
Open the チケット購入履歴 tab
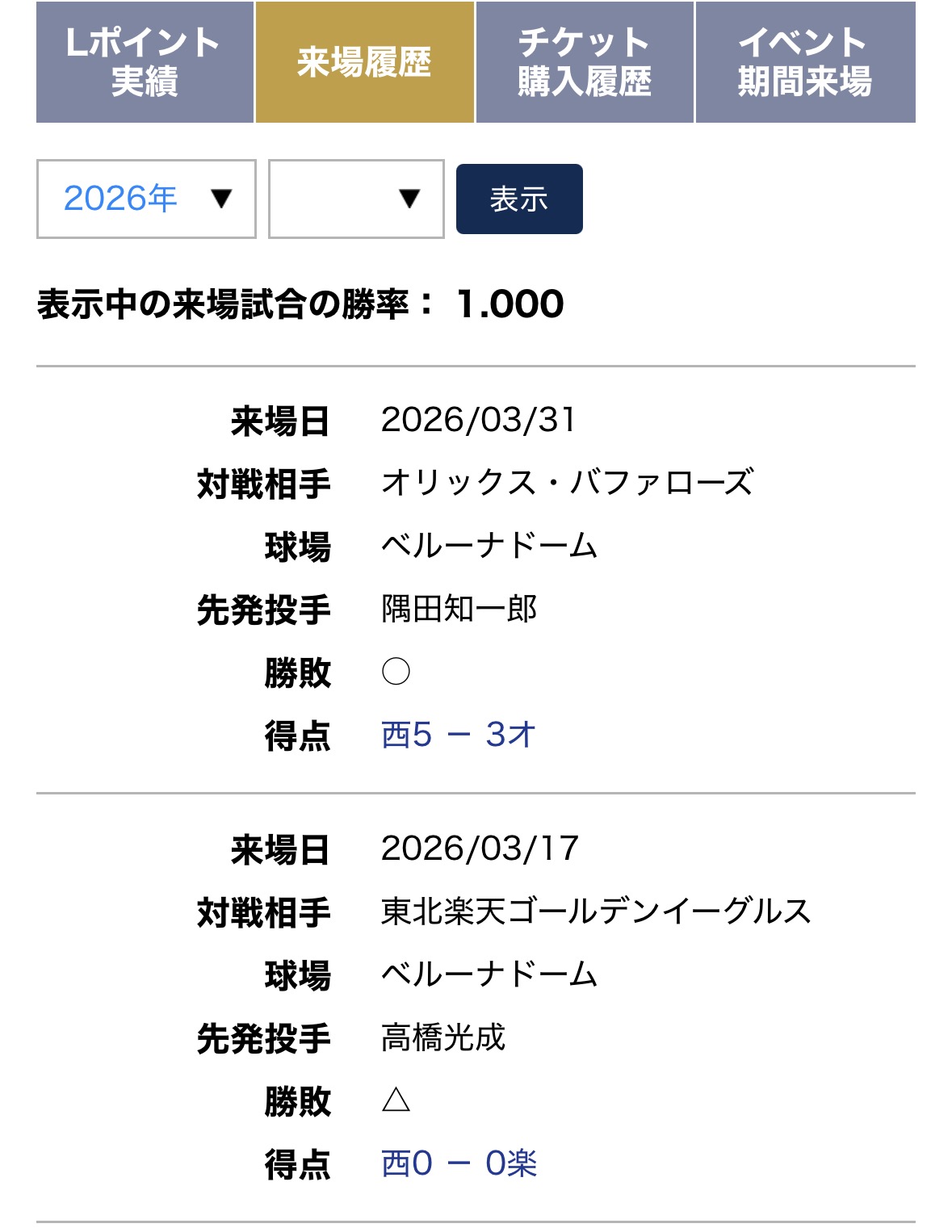point(585,62)
